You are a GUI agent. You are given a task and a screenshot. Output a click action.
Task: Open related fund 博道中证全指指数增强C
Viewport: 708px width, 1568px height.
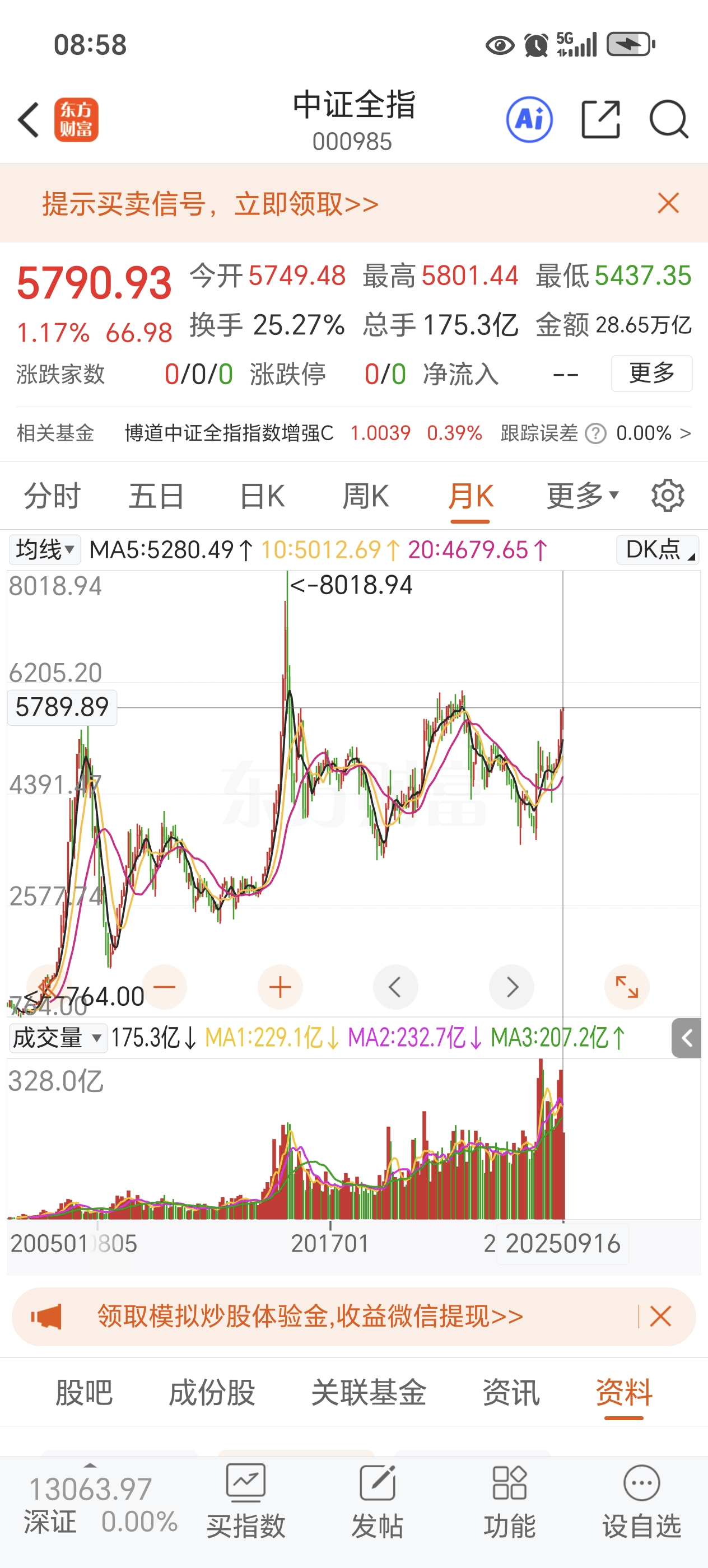click(x=229, y=433)
